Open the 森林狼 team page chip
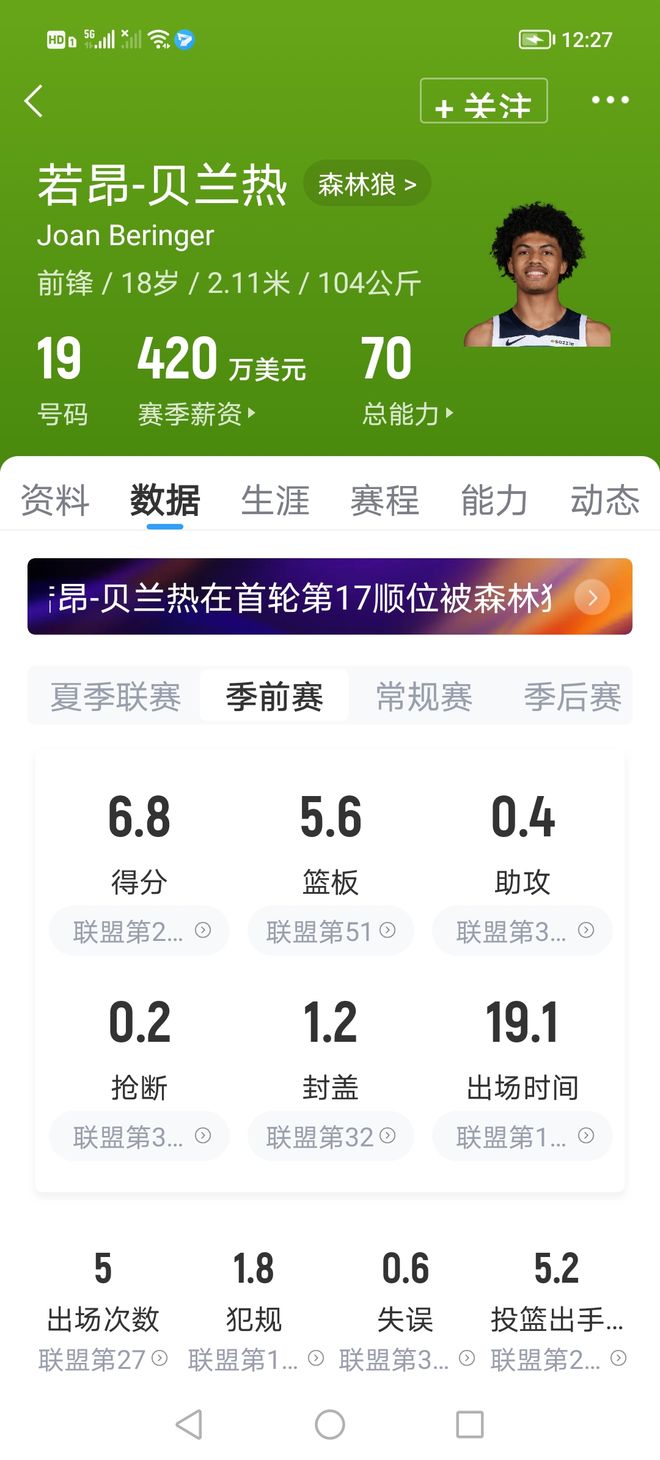 367,184
